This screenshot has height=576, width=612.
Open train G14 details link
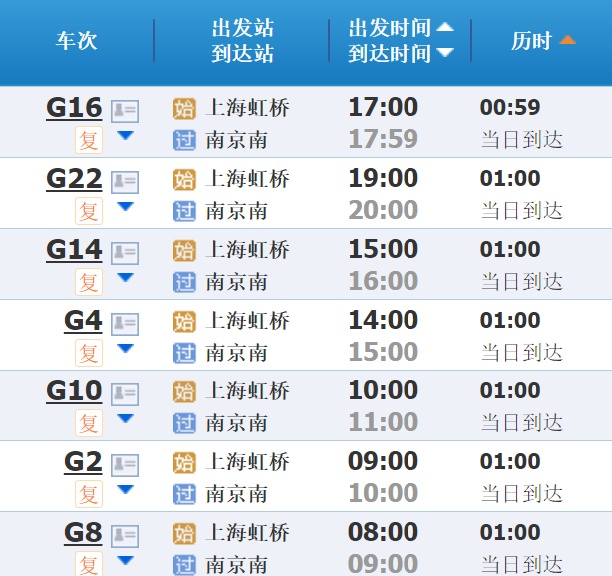pos(74,250)
